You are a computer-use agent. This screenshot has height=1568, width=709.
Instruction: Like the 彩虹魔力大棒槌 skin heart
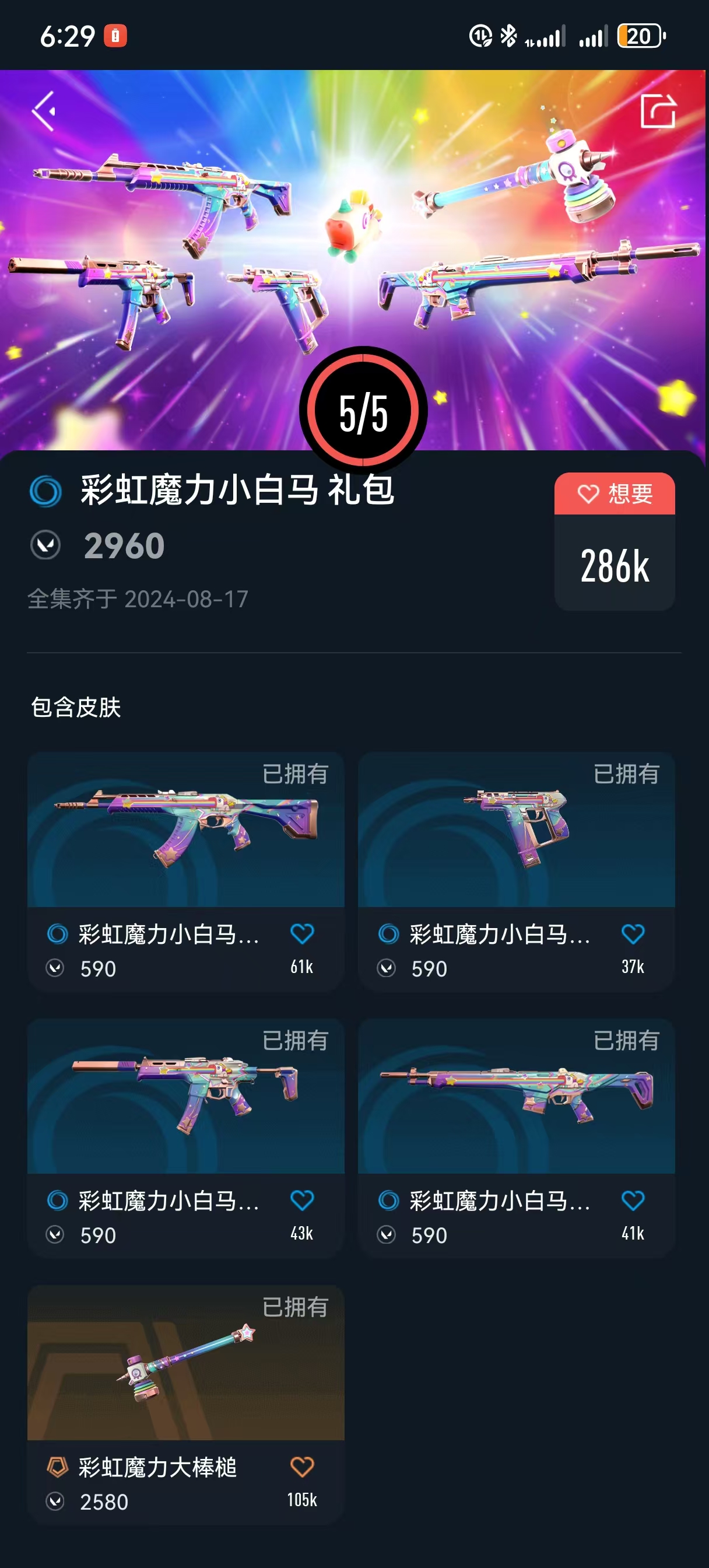tap(302, 1466)
